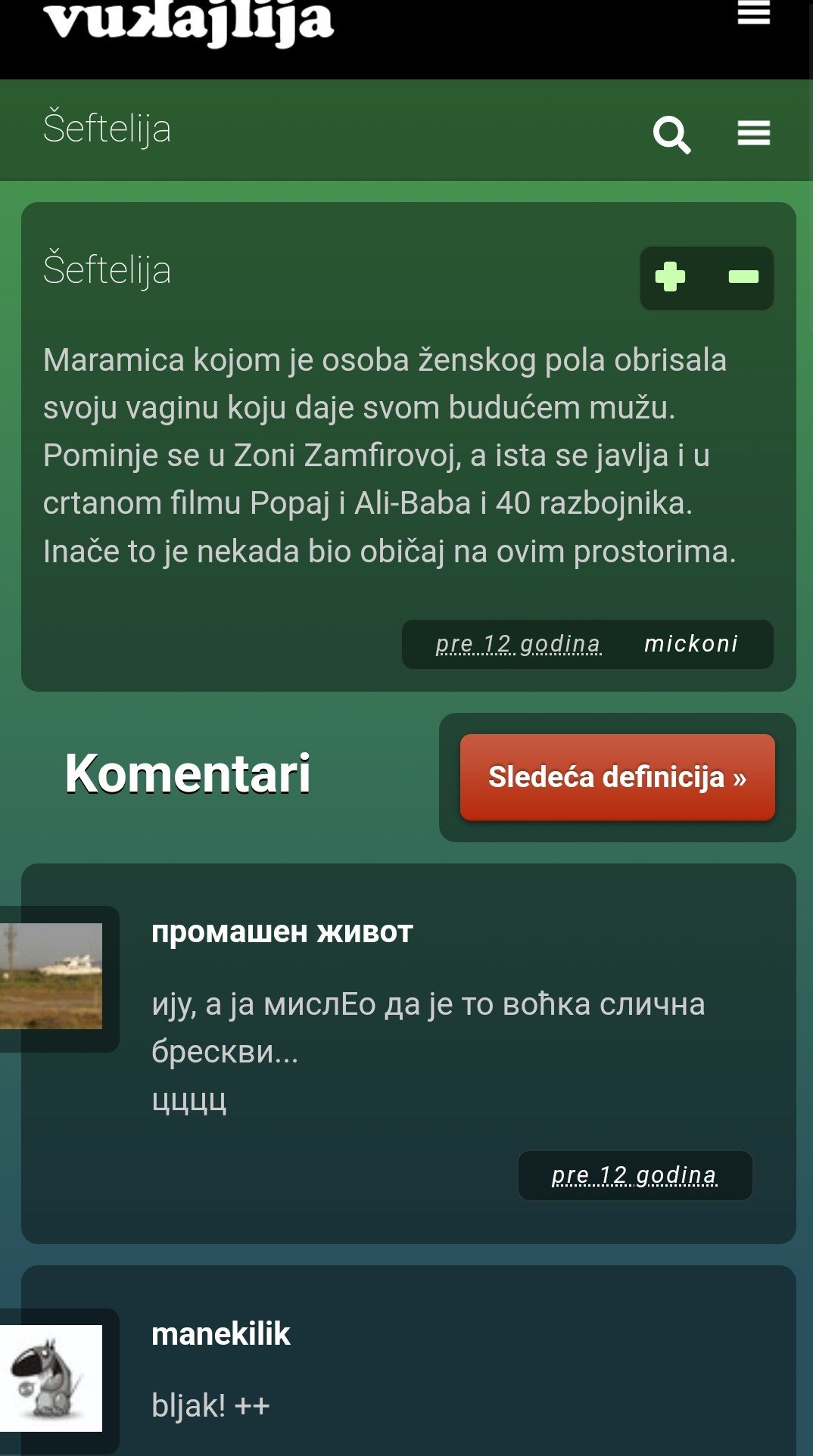Open avatar of промашен живот

(51, 976)
